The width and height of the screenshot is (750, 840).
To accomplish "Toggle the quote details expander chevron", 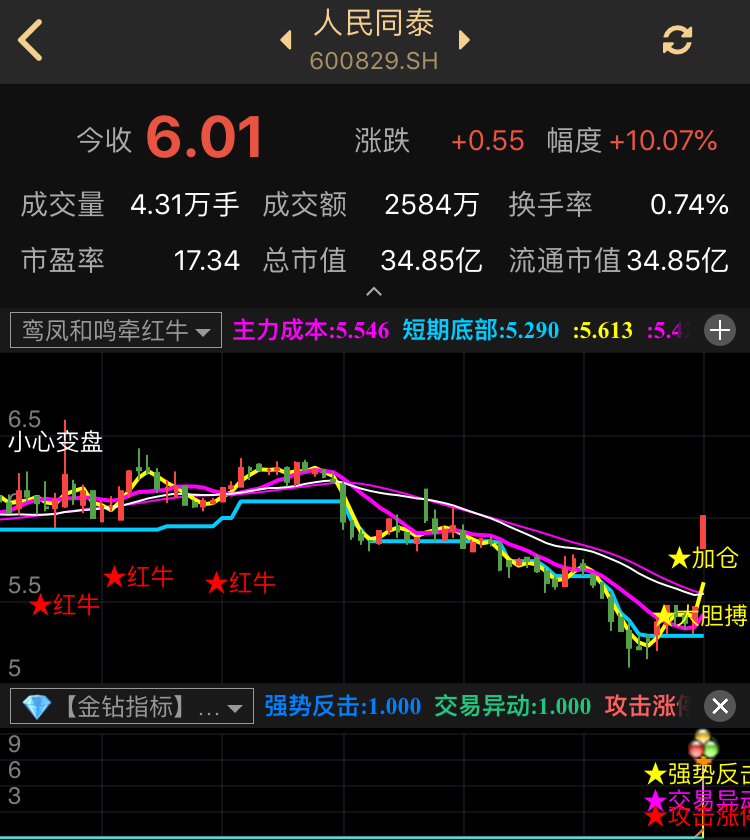I will [x=374, y=293].
